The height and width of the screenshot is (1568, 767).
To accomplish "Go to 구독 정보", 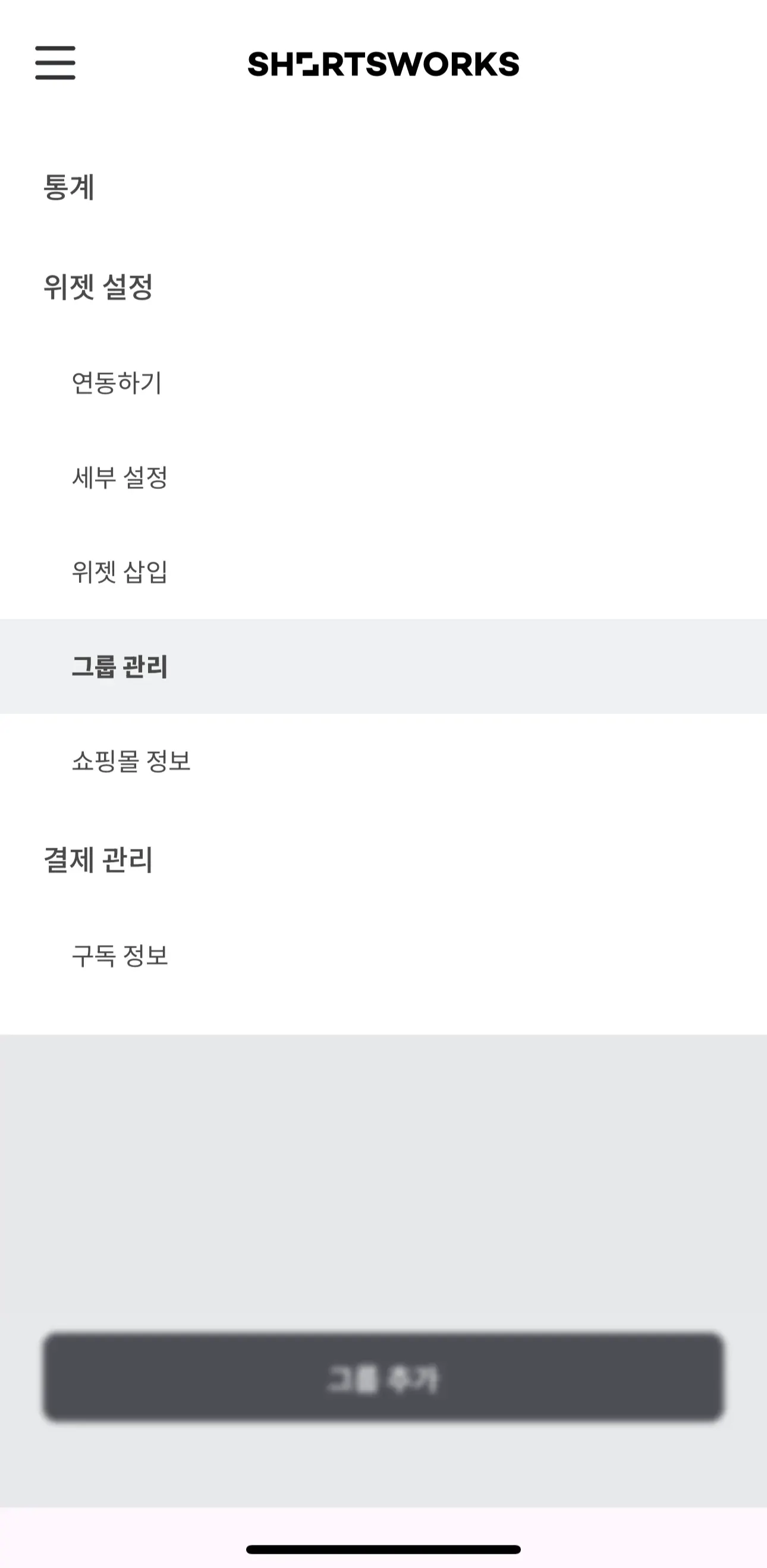I will (x=120, y=955).
